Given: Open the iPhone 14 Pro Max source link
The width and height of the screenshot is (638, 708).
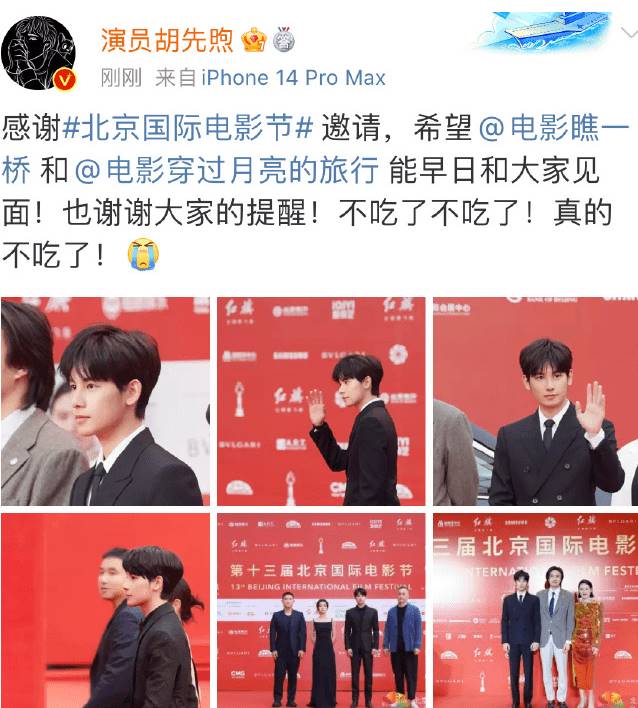Looking at the screenshot, I should point(293,78).
